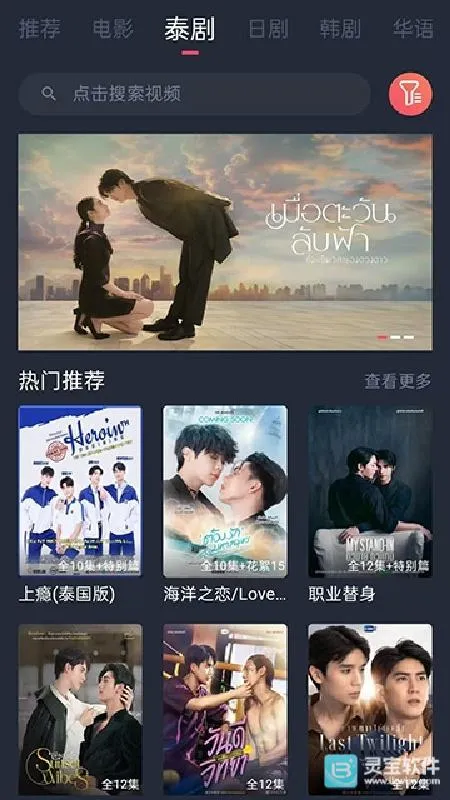Open the Sunset Vibes poster
This screenshot has height=800, width=450.
80,709
